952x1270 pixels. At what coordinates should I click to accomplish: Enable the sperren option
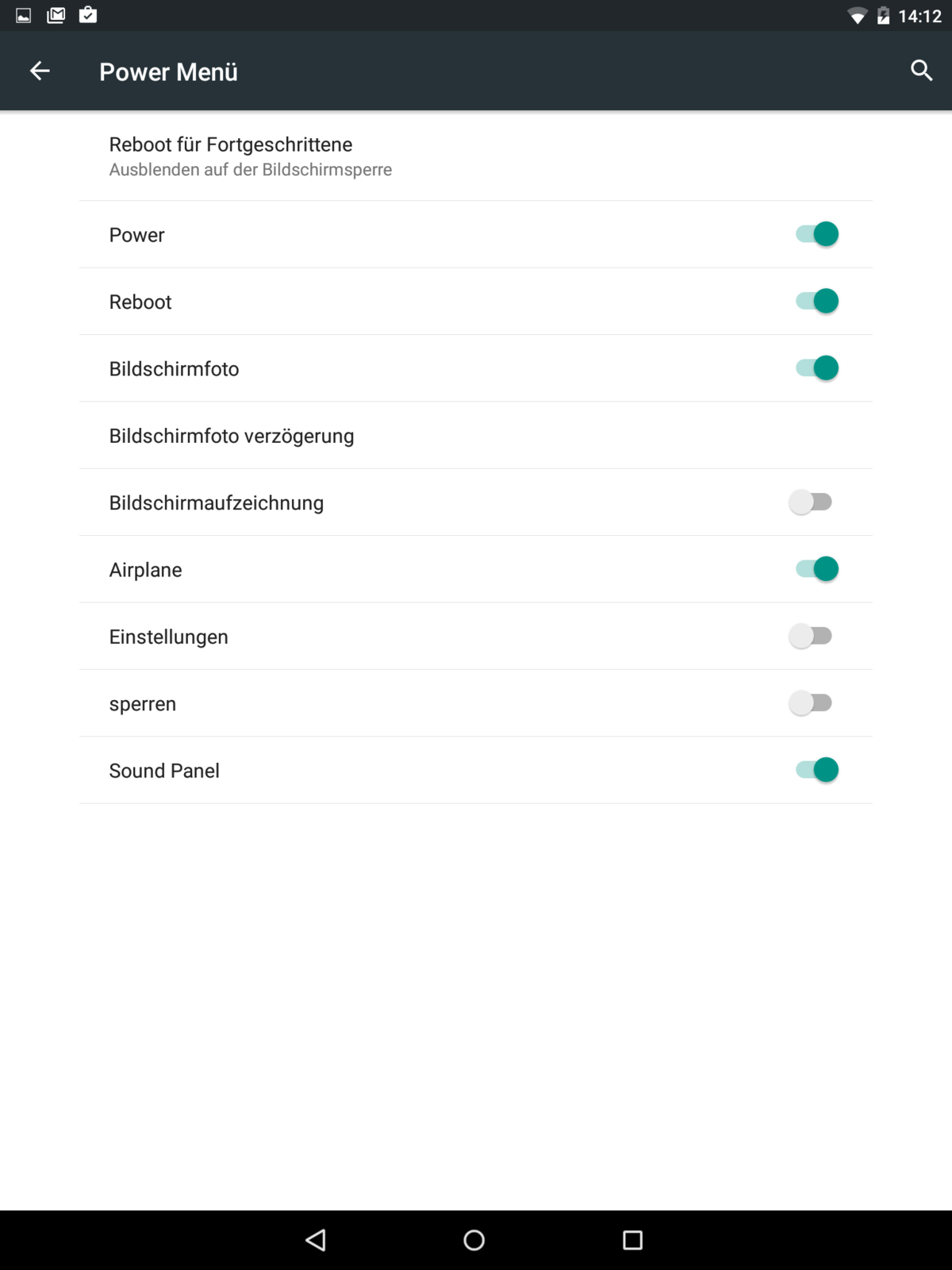point(811,703)
